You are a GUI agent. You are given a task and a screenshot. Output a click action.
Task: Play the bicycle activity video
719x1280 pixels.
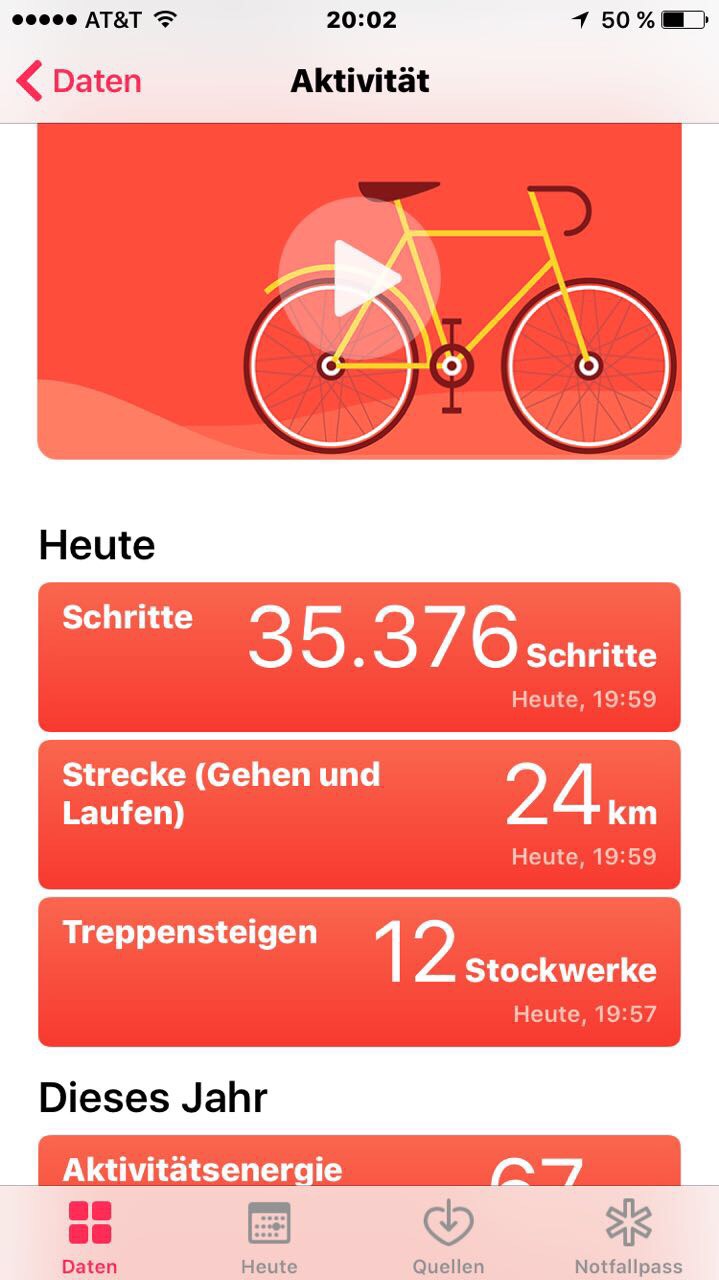coord(358,278)
